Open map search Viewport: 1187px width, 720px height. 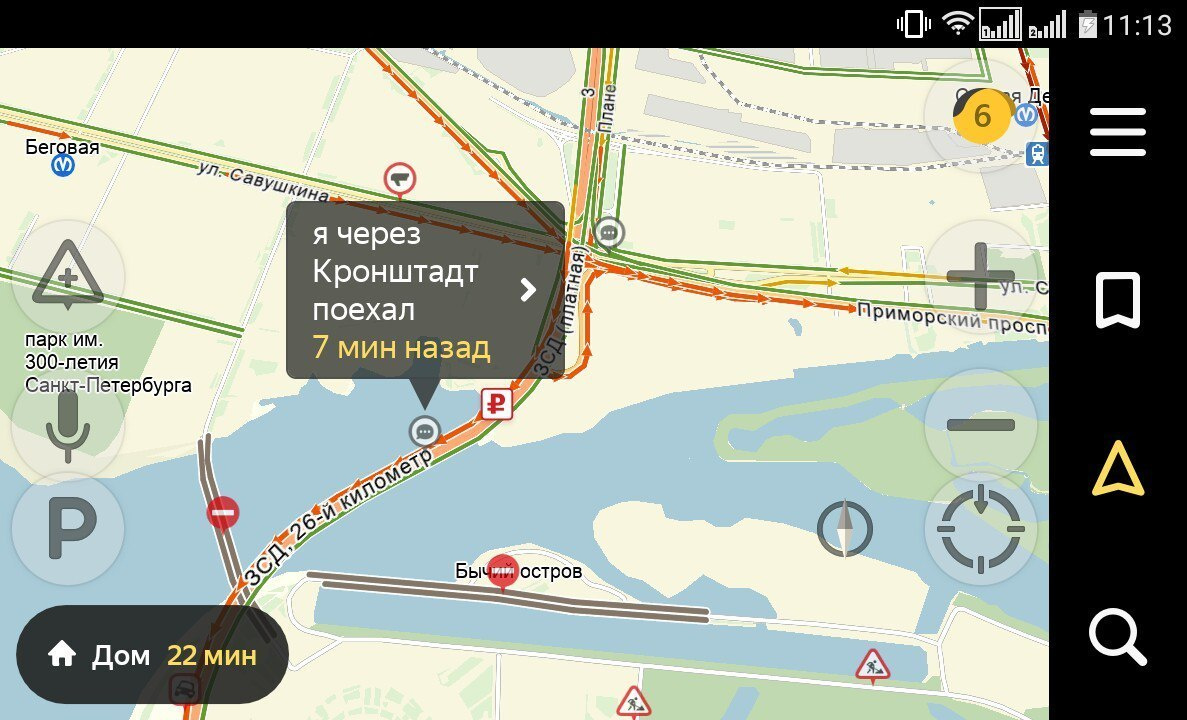coord(1117,636)
